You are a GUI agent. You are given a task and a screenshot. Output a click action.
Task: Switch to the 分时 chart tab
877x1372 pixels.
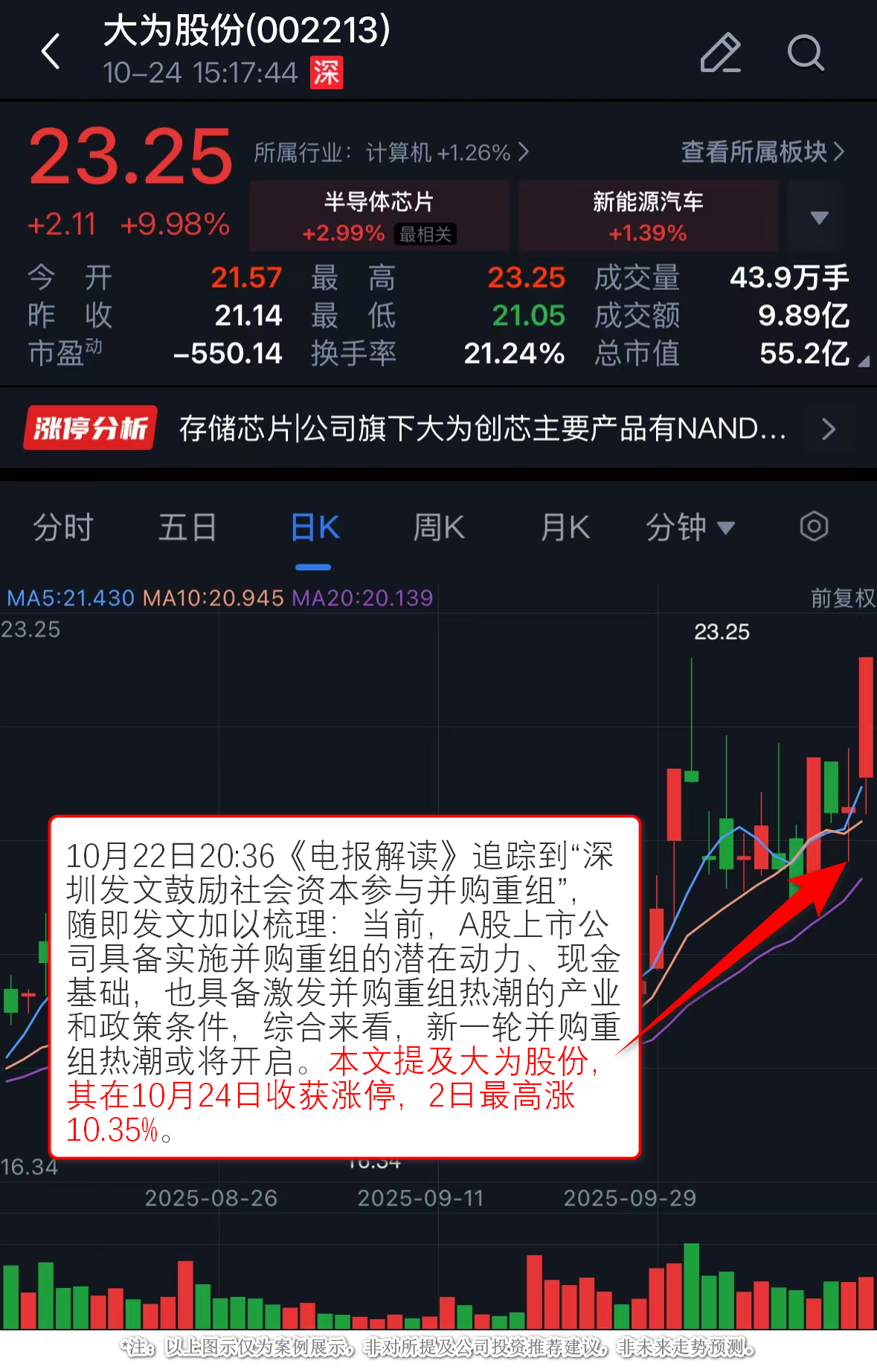pyautogui.click(x=63, y=527)
